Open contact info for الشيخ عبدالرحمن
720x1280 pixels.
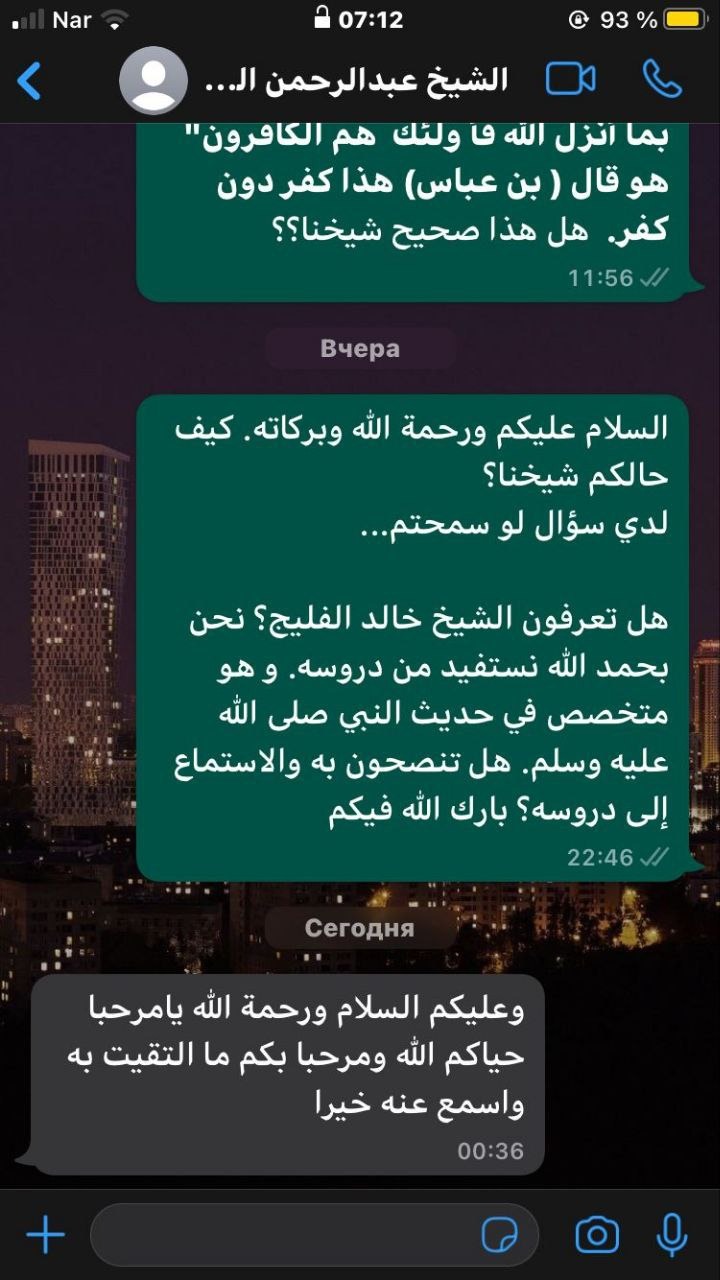[x=356, y=81]
